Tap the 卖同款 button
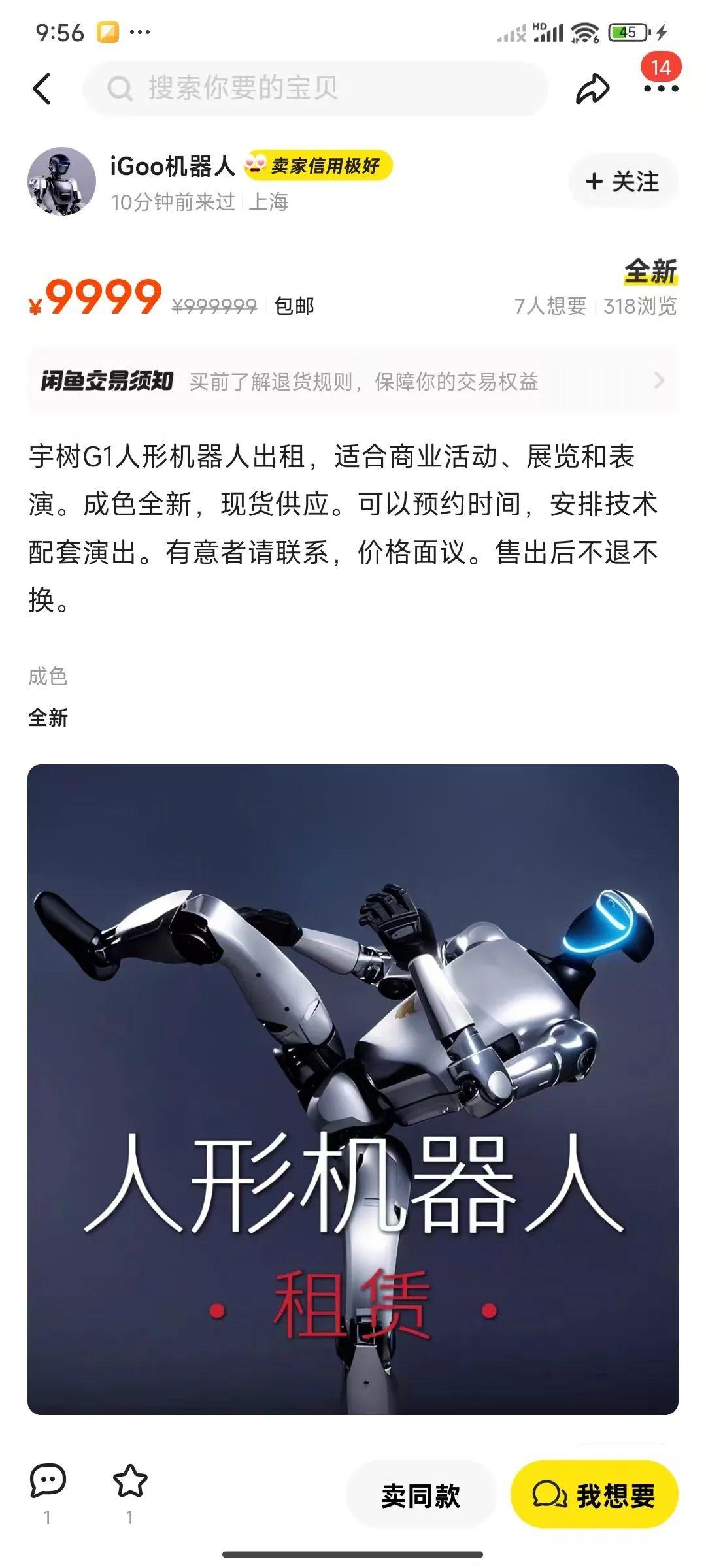Image resolution: width=706 pixels, height=1568 pixels. click(420, 1495)
